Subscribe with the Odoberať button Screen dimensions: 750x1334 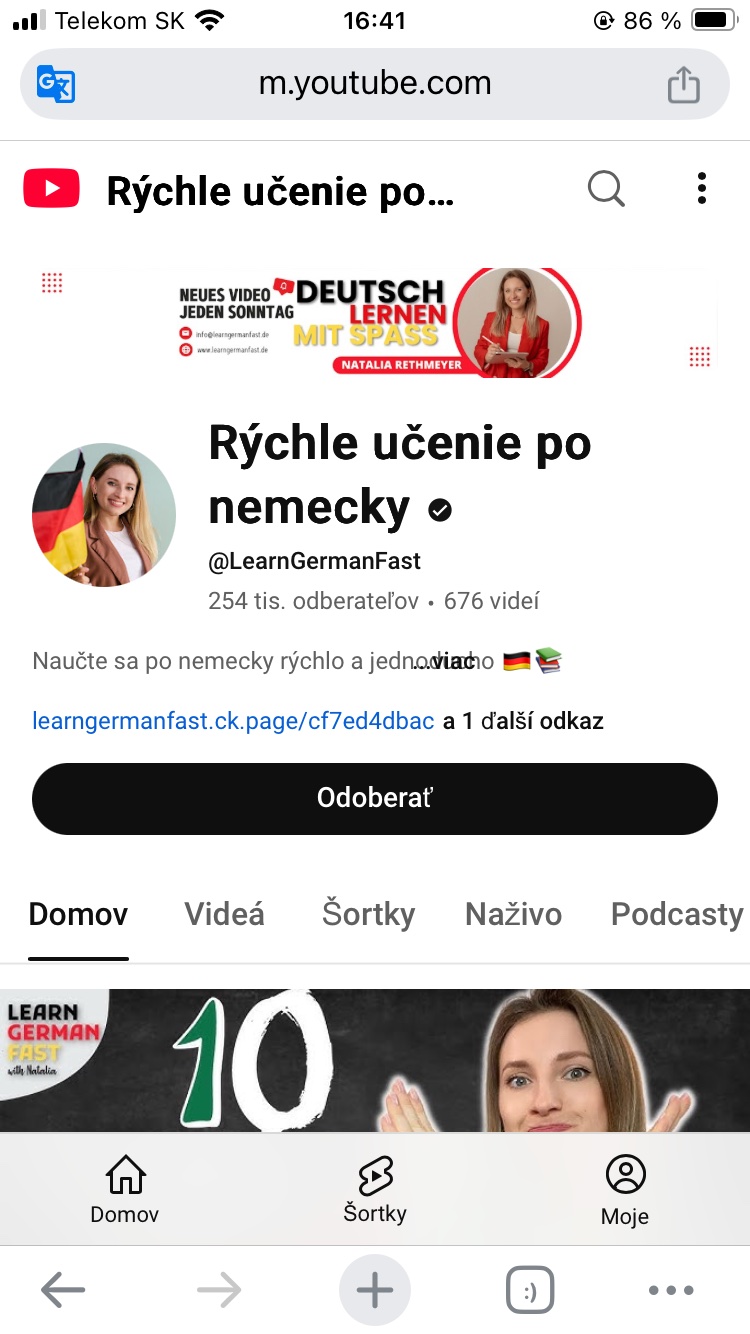pyautogui.click(x=375, y=798)
